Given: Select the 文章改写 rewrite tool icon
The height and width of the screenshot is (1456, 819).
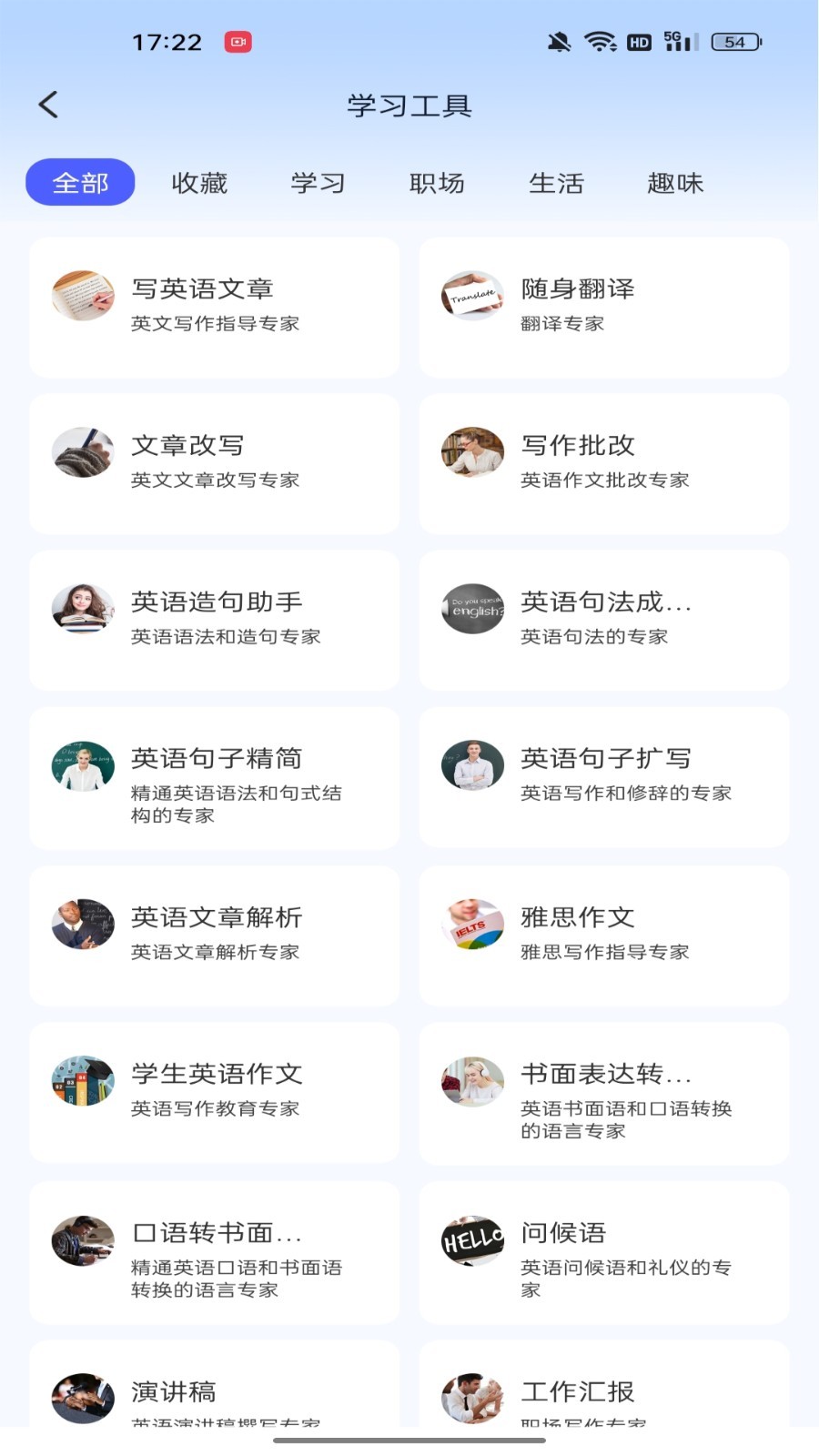Looking at the screenshot, I should [x=82, y=452].
